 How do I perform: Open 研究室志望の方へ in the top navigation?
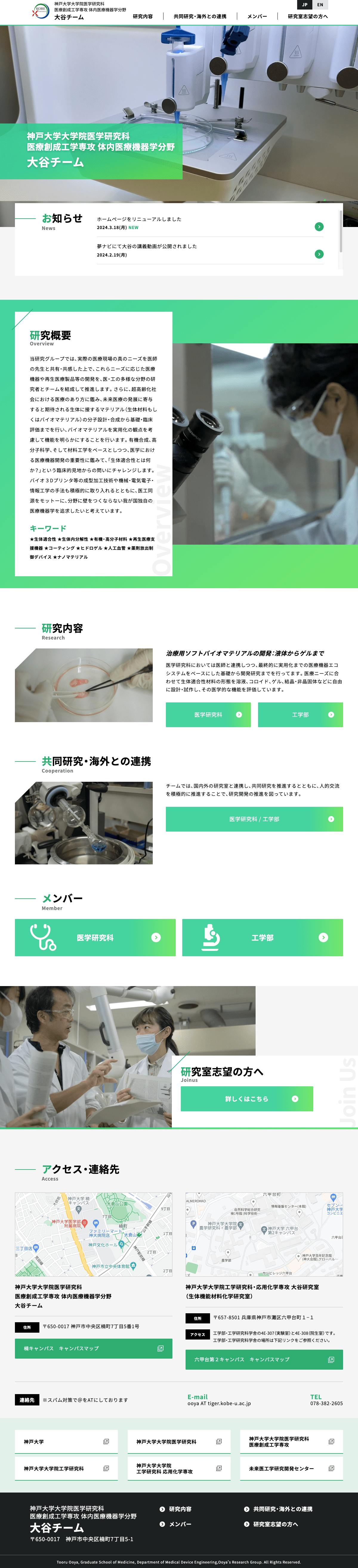pos(308,16)
